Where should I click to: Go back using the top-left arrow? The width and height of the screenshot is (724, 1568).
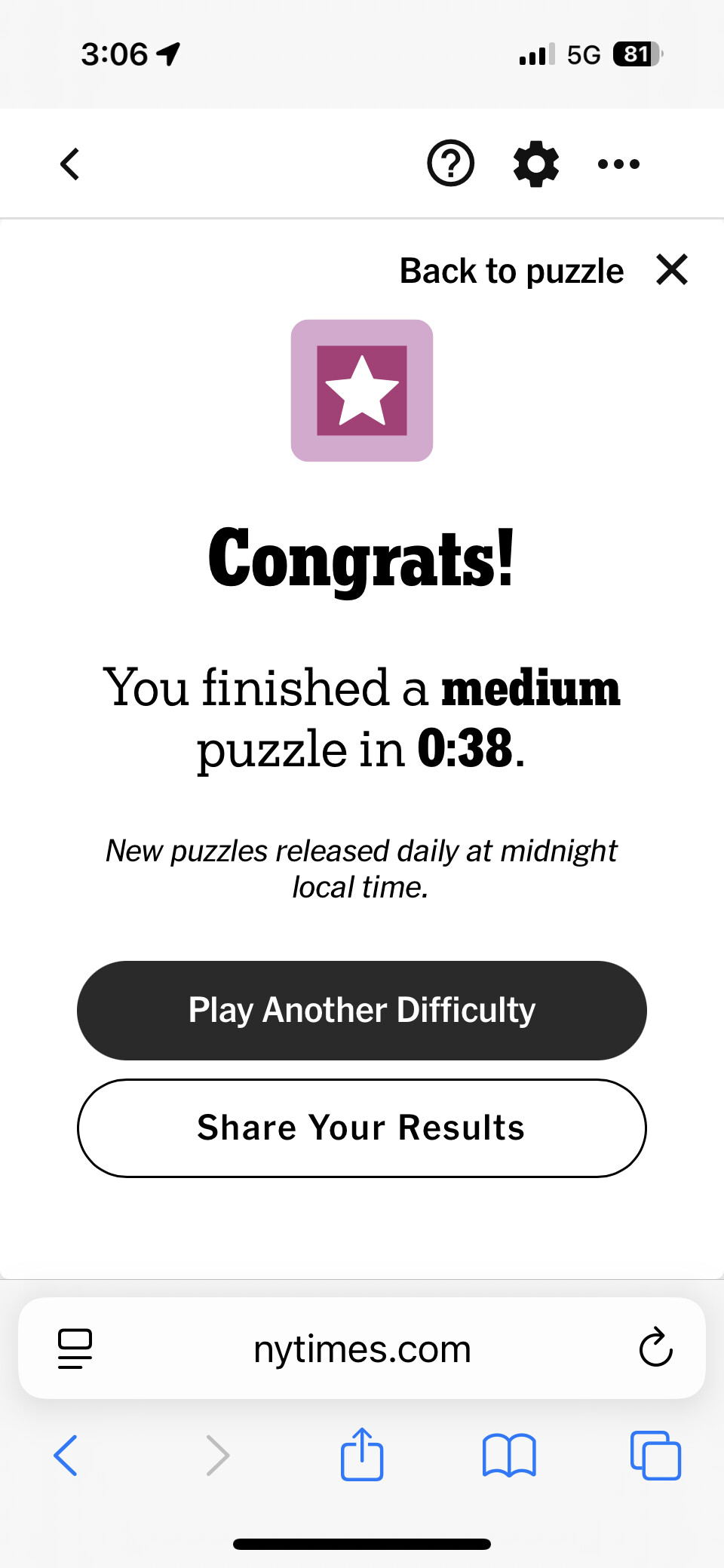(70, 164)
